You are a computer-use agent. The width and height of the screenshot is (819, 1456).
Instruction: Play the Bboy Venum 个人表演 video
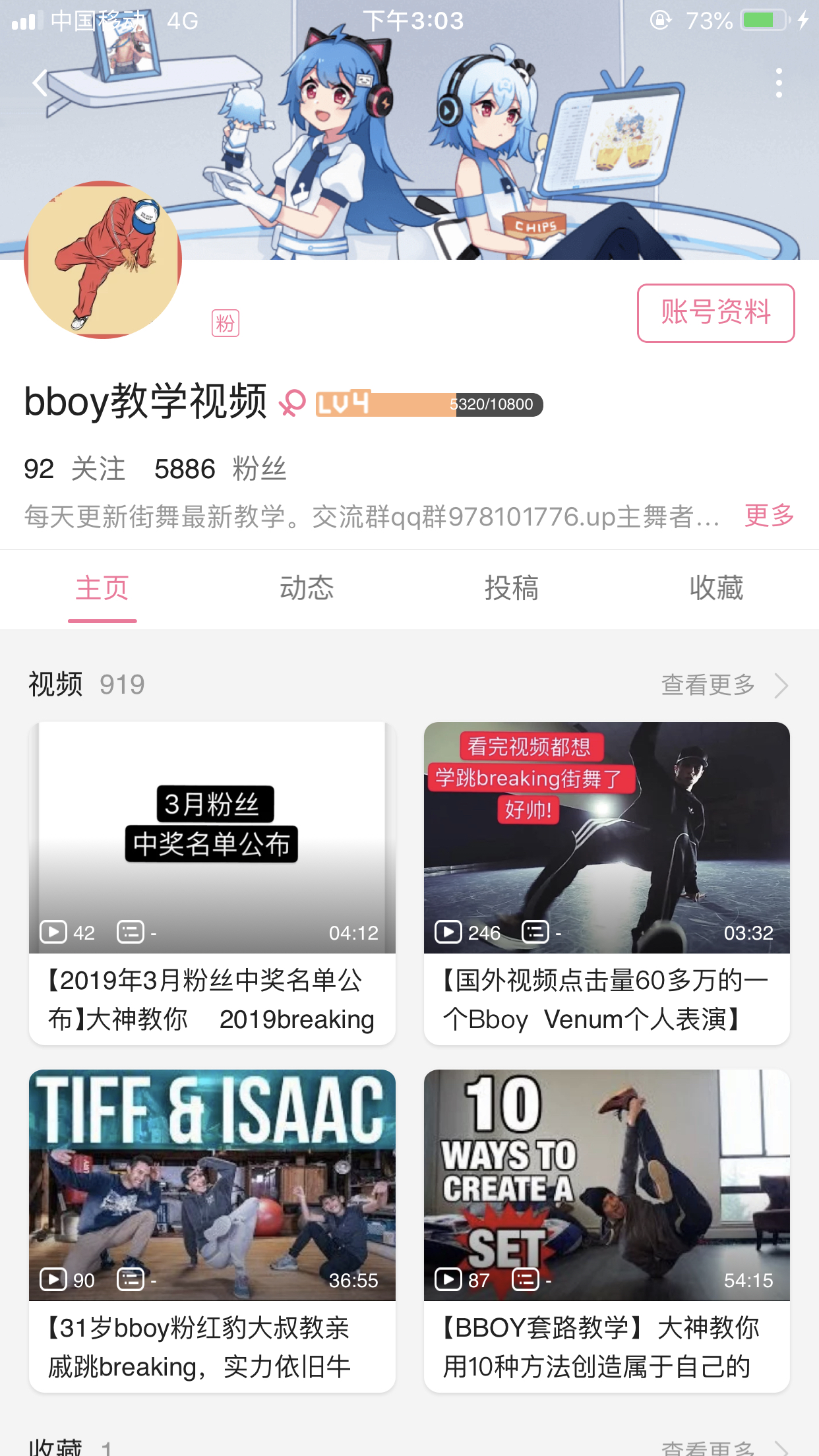tap(607, 882)
